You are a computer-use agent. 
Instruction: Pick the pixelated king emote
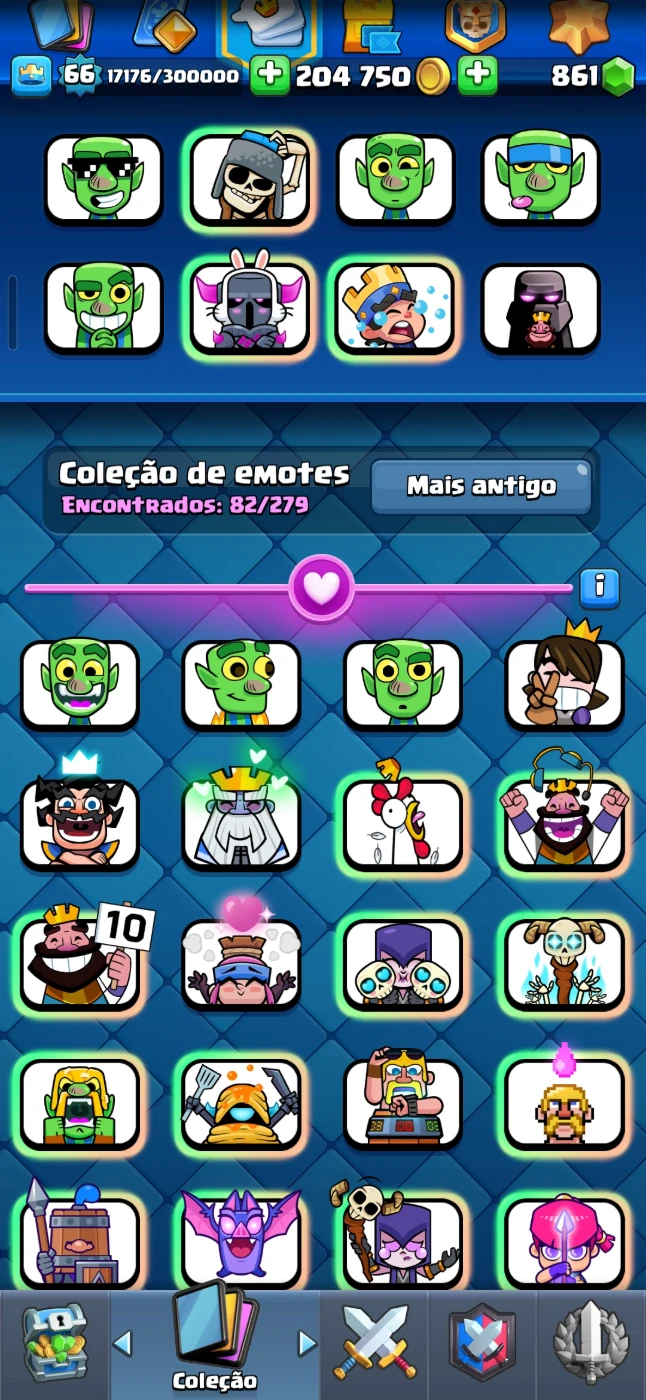click(x=563, y=1100)
